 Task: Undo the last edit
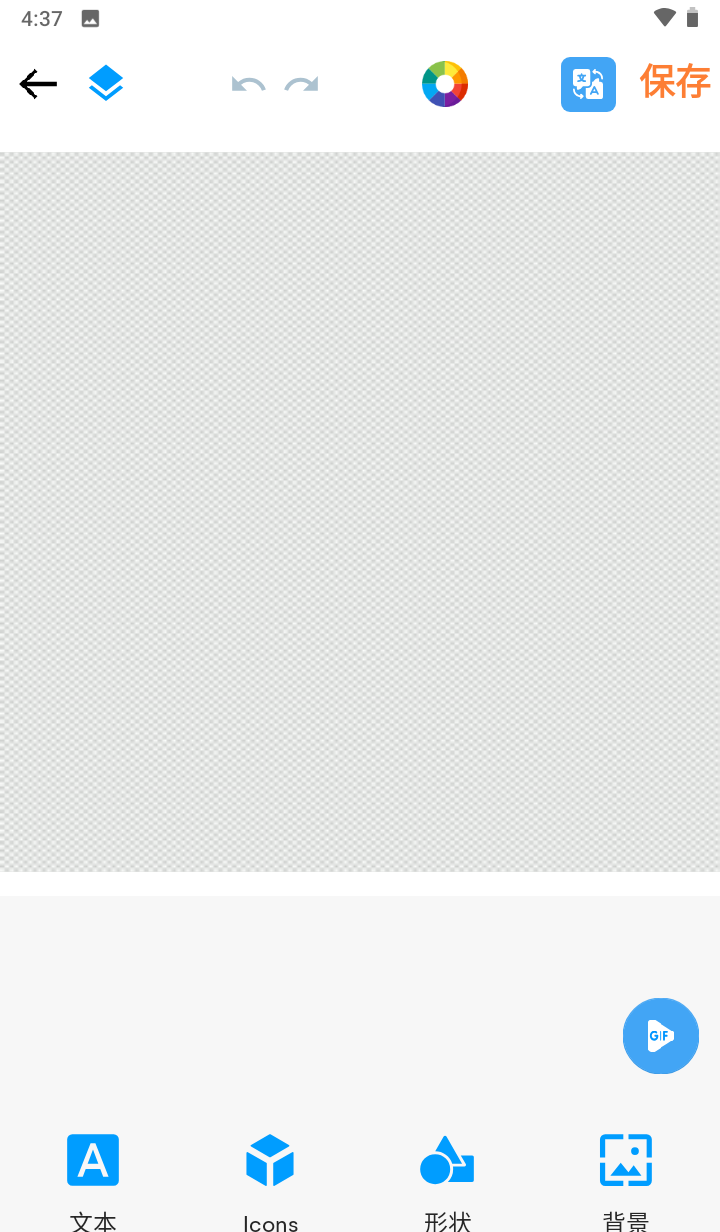pyautogui.click(x=248, y=84)
